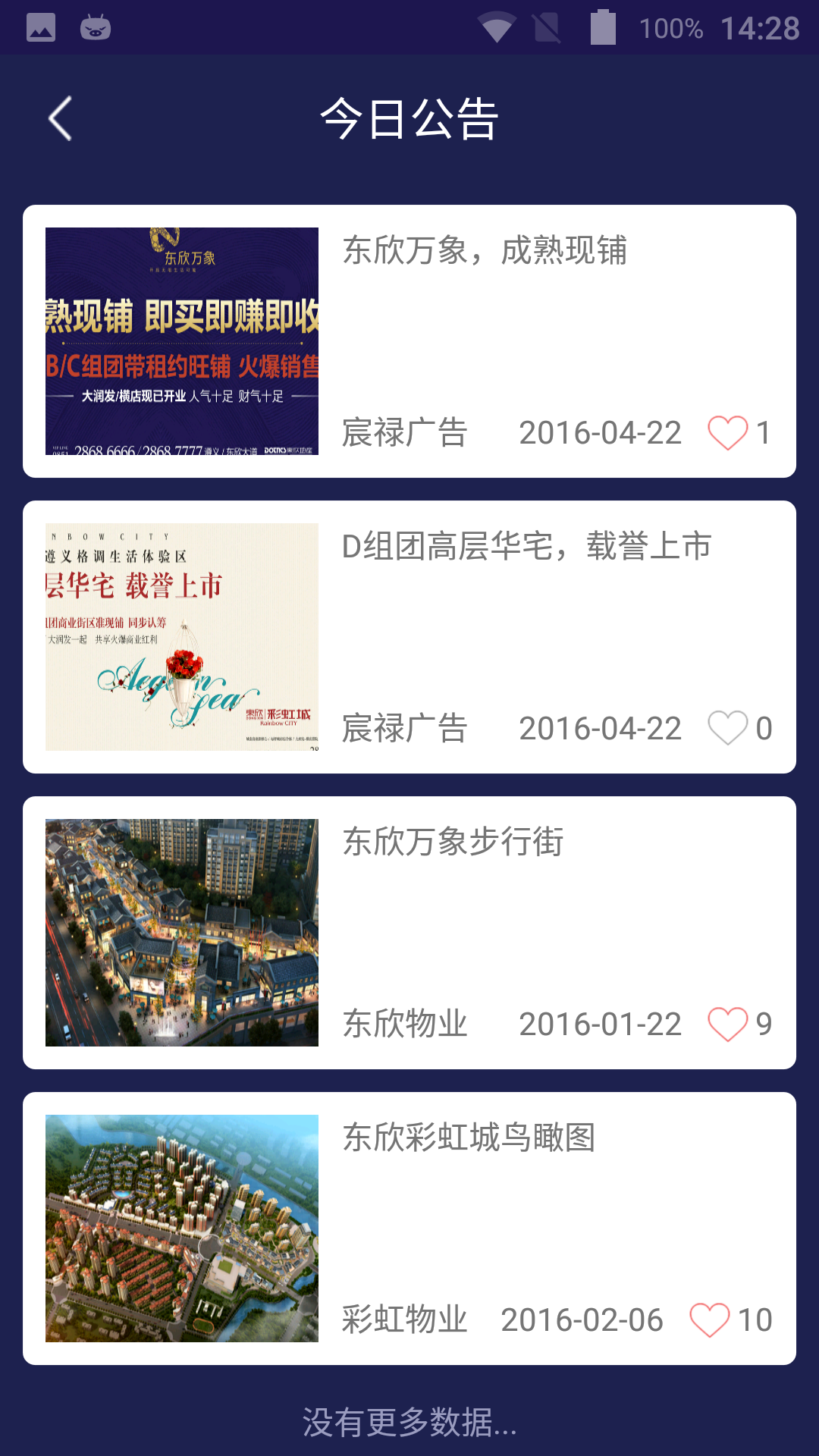The image size is (819, 1456).
Task: Like the D组团高层华宅,载誉上市 post
Action: pyautogui.click(x=728, y=729)
